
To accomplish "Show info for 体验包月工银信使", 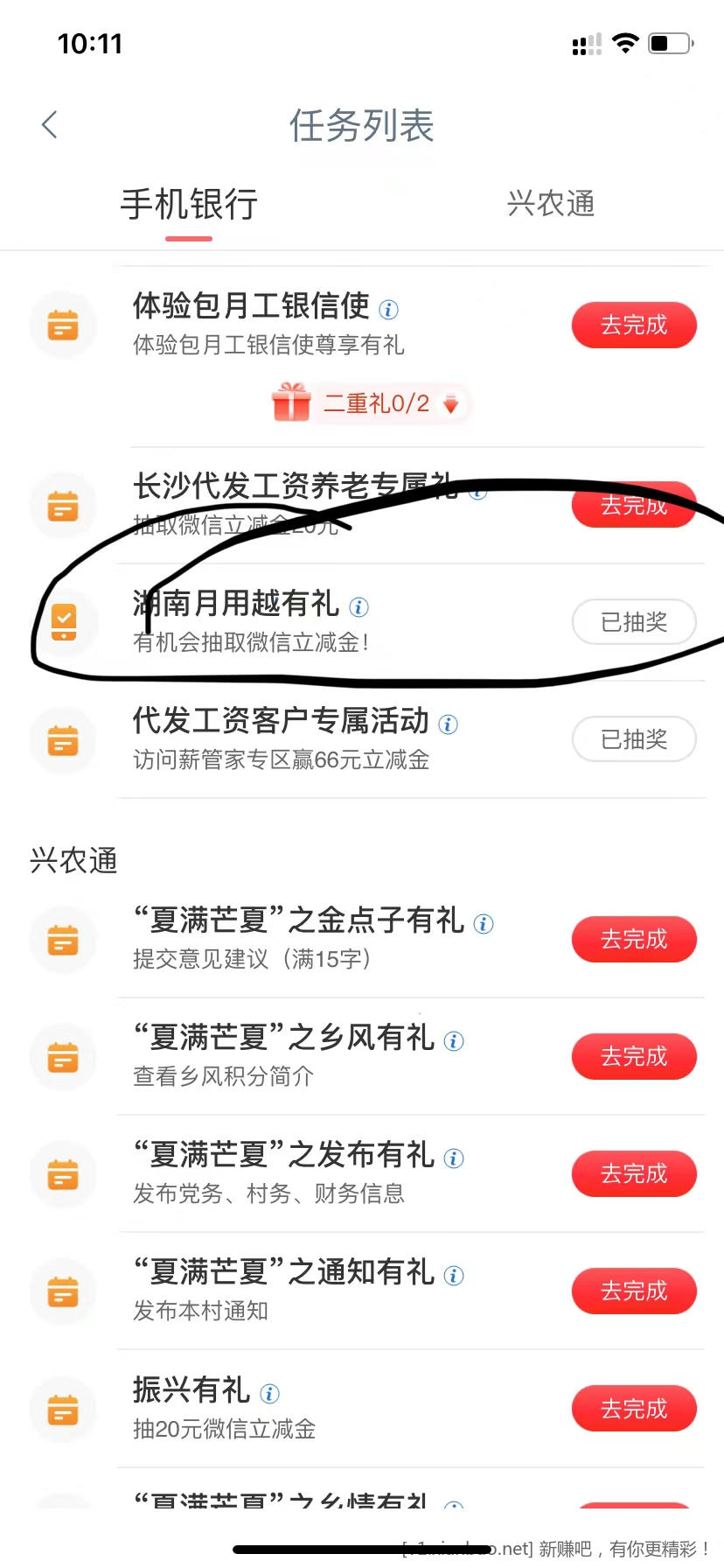I will (388, 310).
